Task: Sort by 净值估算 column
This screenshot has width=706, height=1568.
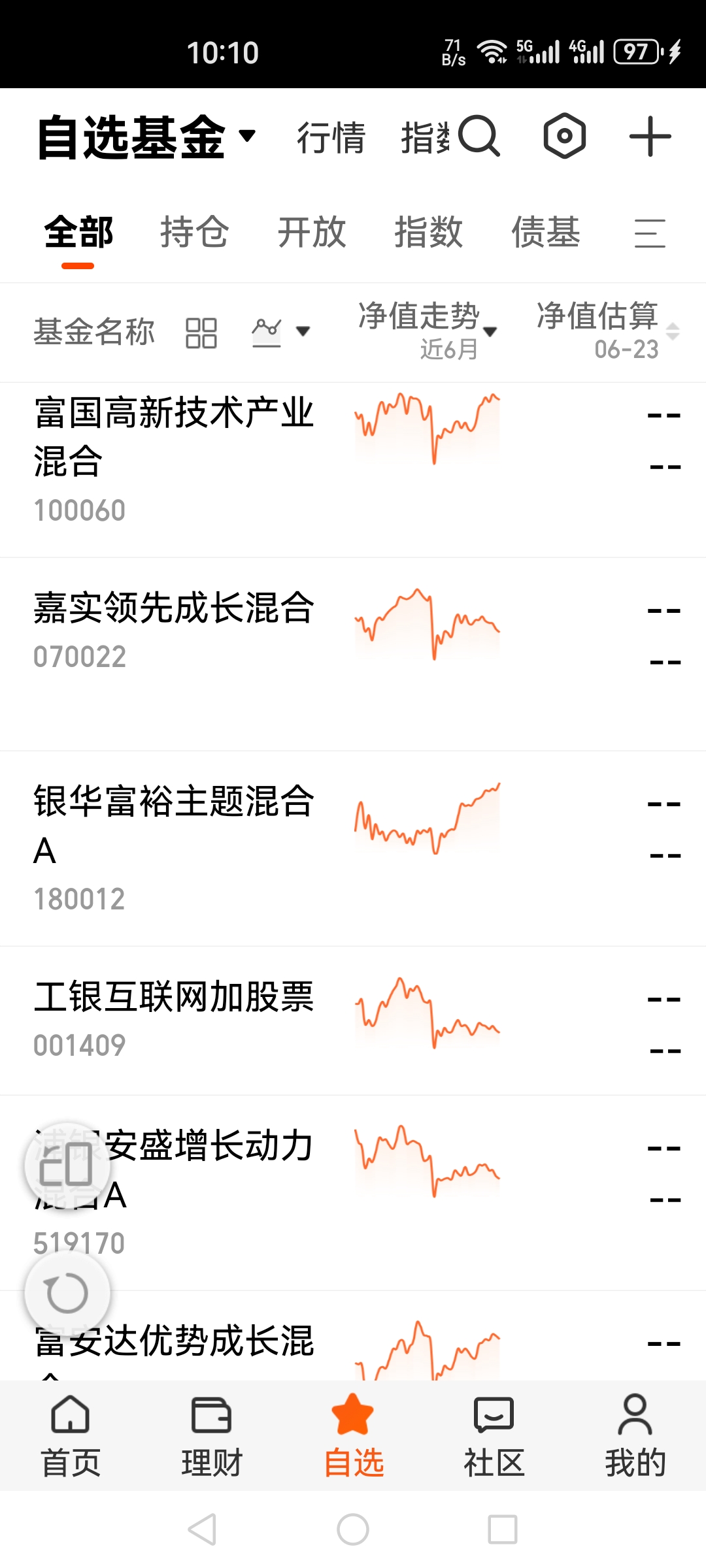Action: pos(608,331)
